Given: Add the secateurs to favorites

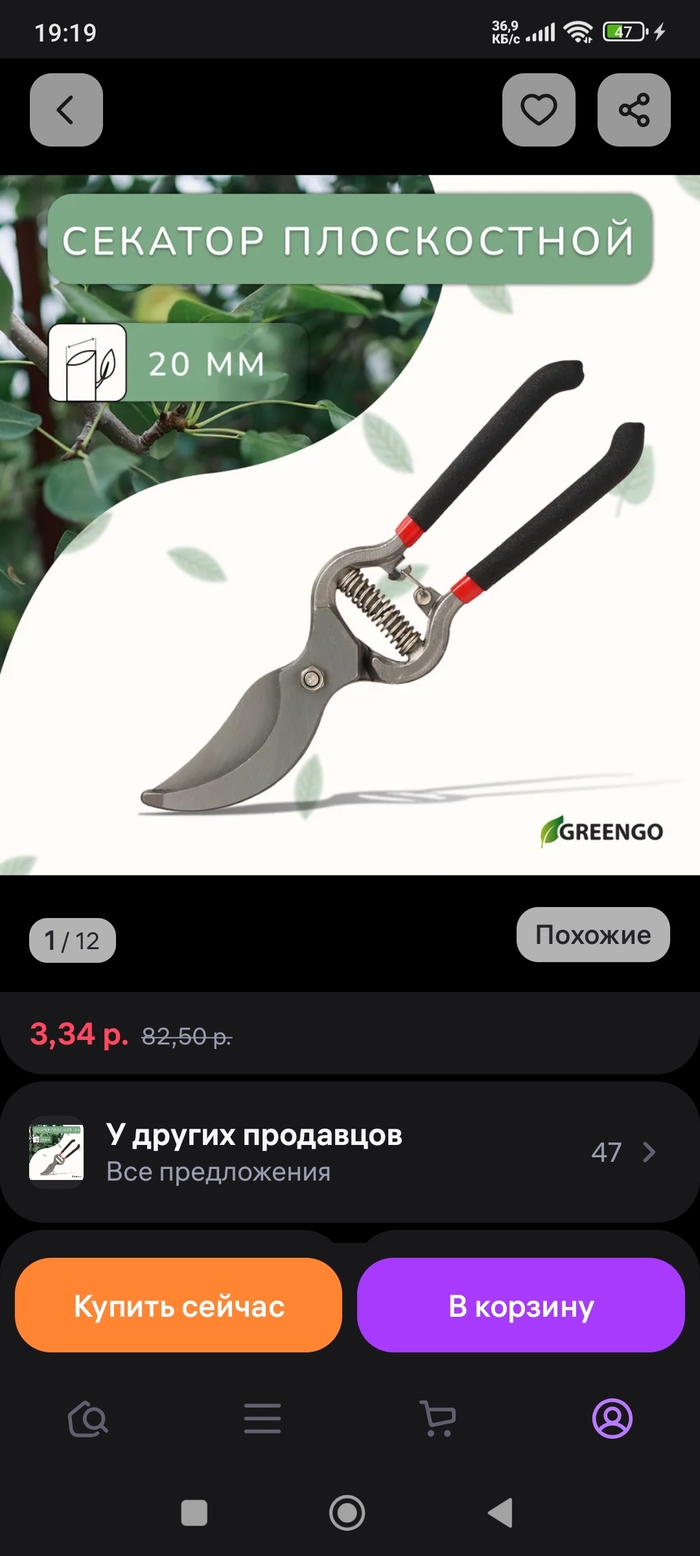Looking at the screenshot, I should coord(539,110).
